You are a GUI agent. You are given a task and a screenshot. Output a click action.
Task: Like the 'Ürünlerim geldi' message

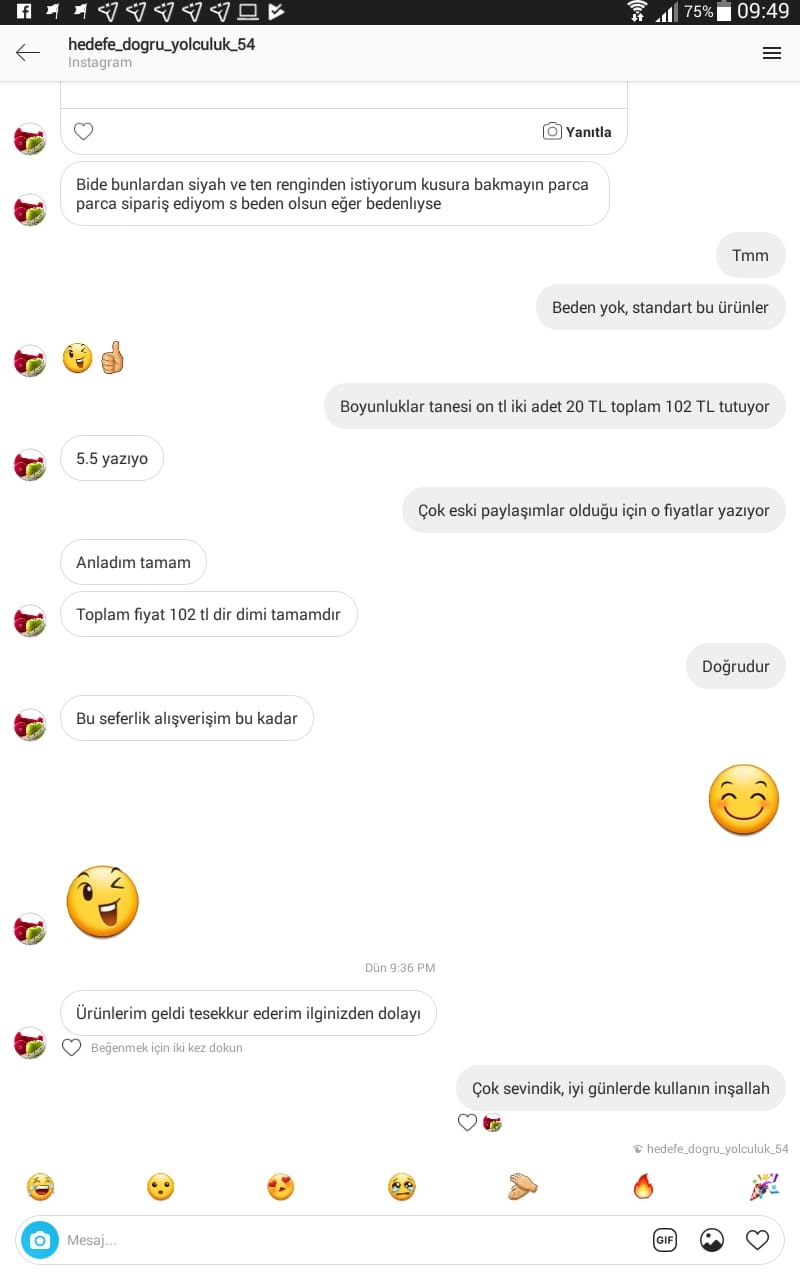[x=72, y=1047]
